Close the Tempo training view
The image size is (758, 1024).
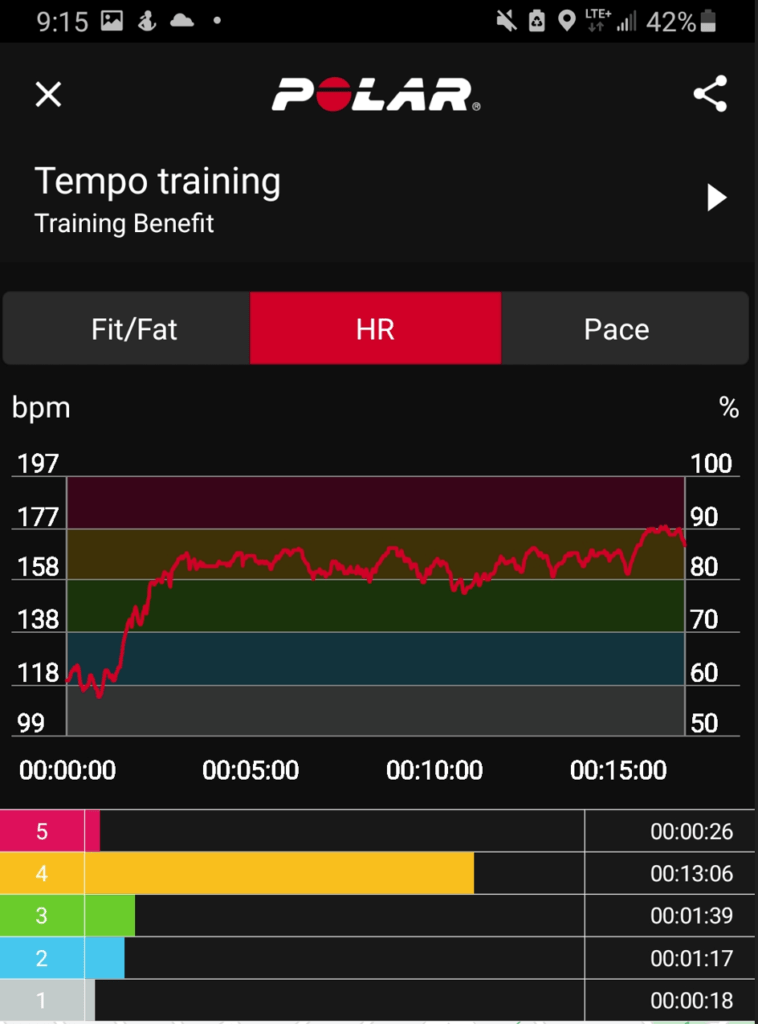tap(47, 94)
